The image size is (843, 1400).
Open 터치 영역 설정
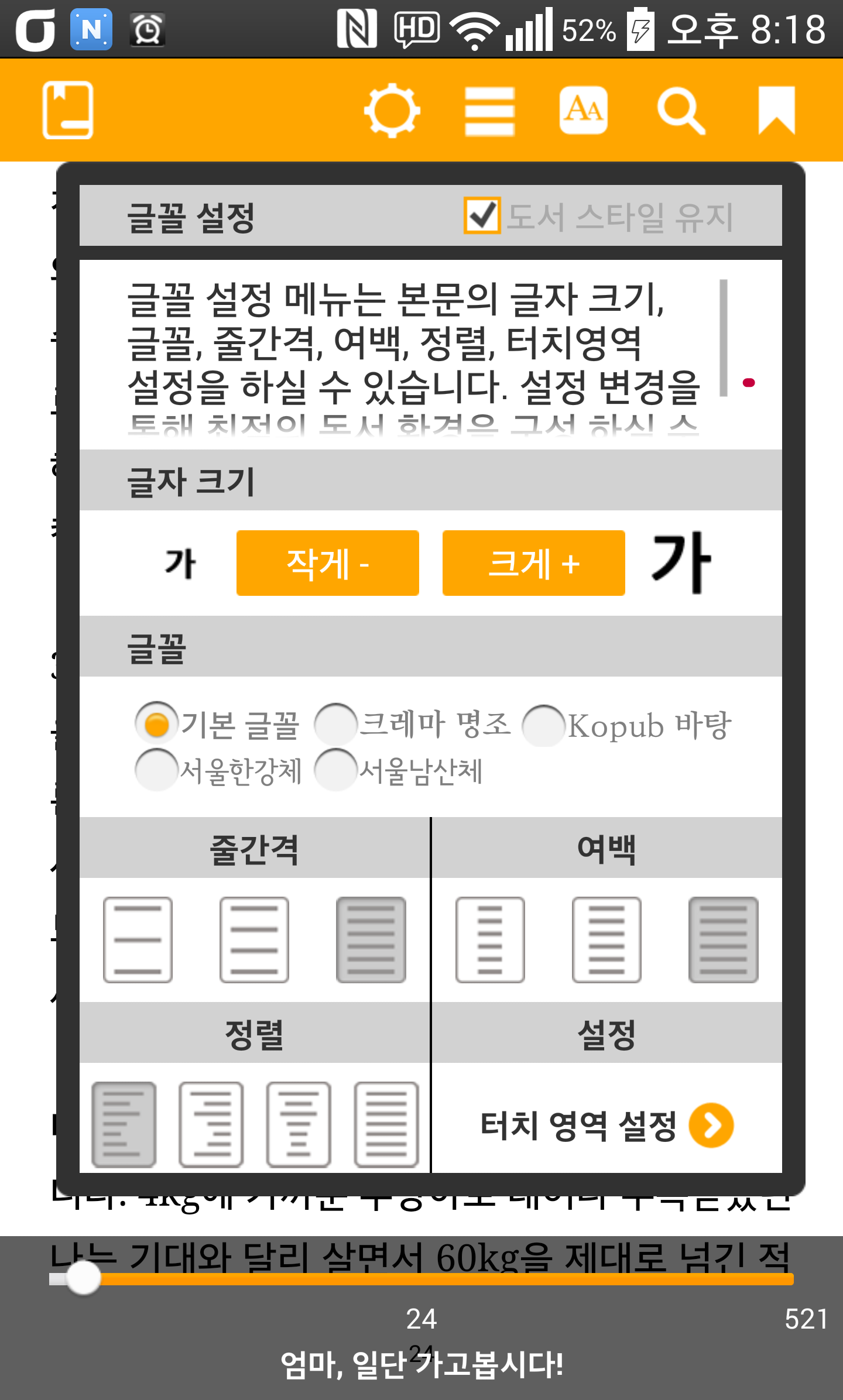point(606,1125)
